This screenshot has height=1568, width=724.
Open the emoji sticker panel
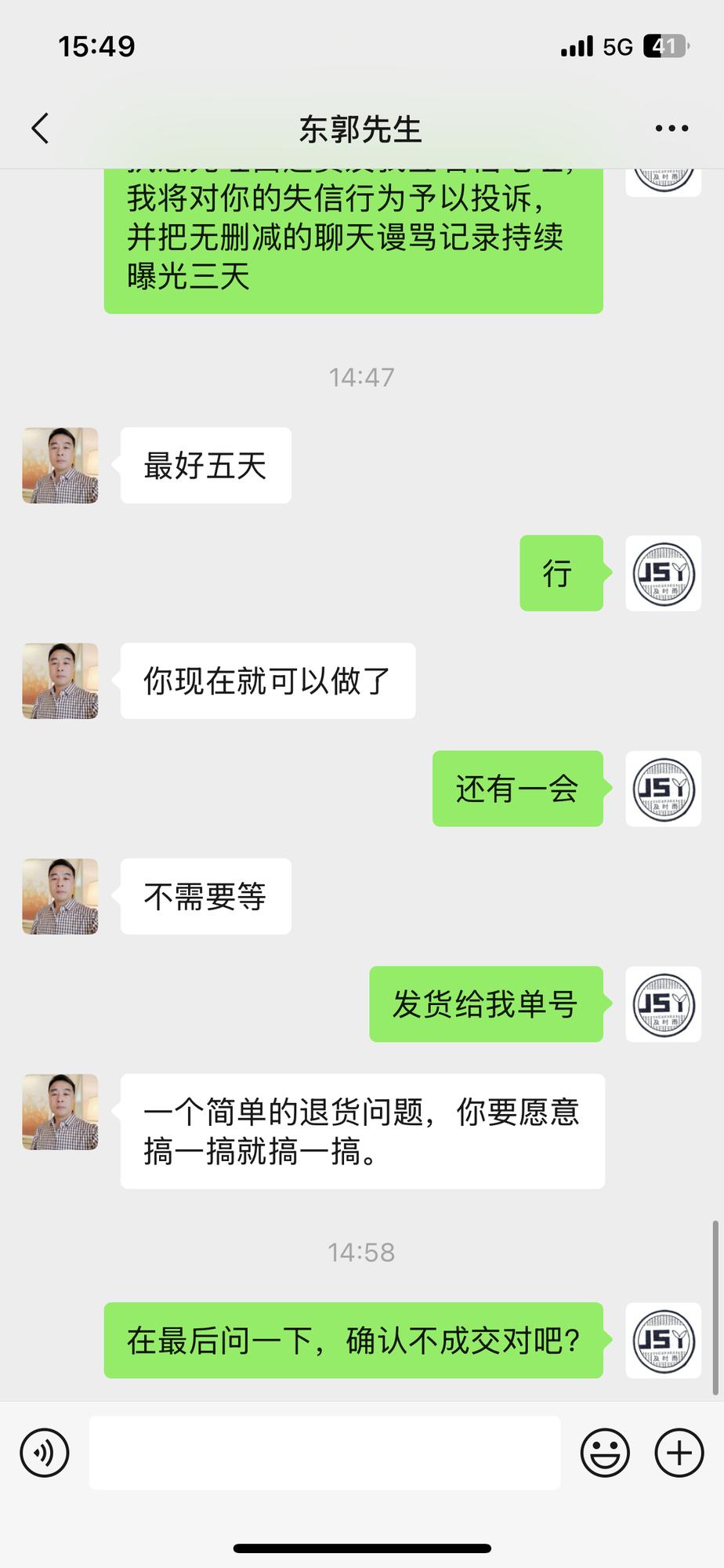(604, 1453)
